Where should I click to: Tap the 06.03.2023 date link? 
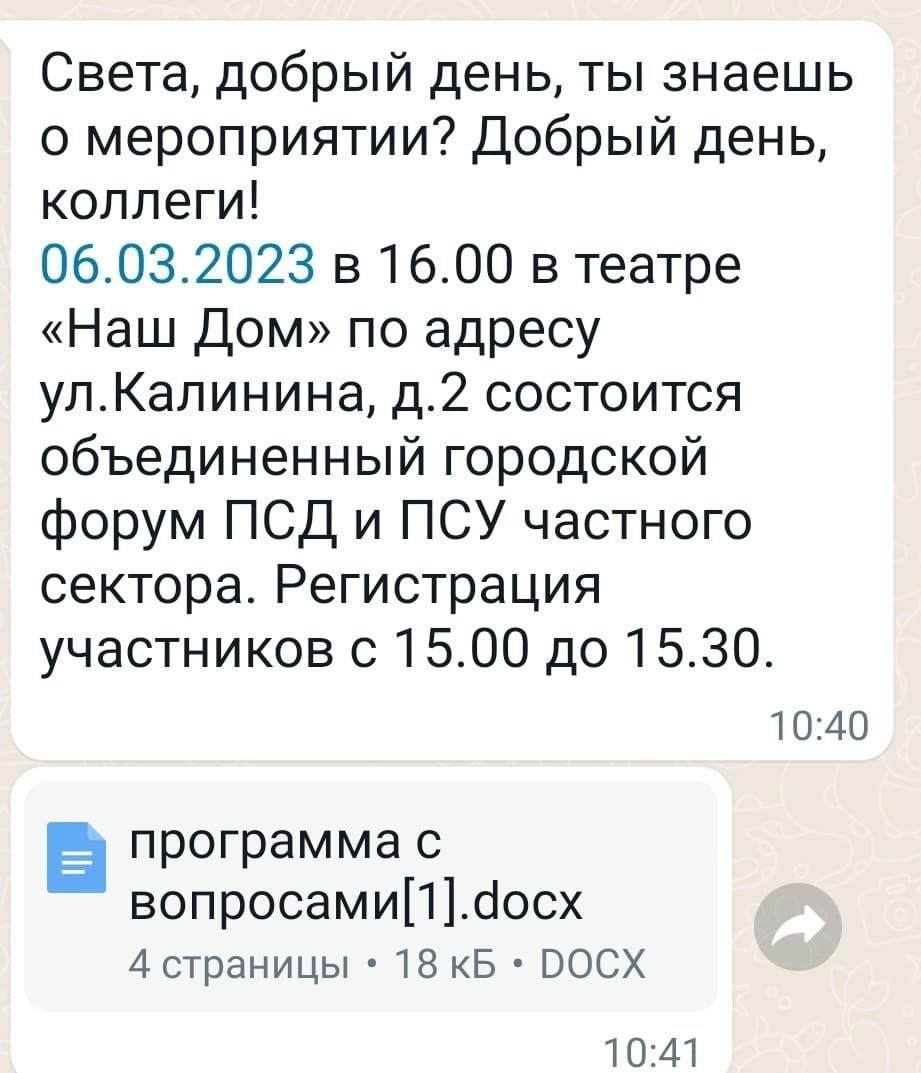(177, 269)
